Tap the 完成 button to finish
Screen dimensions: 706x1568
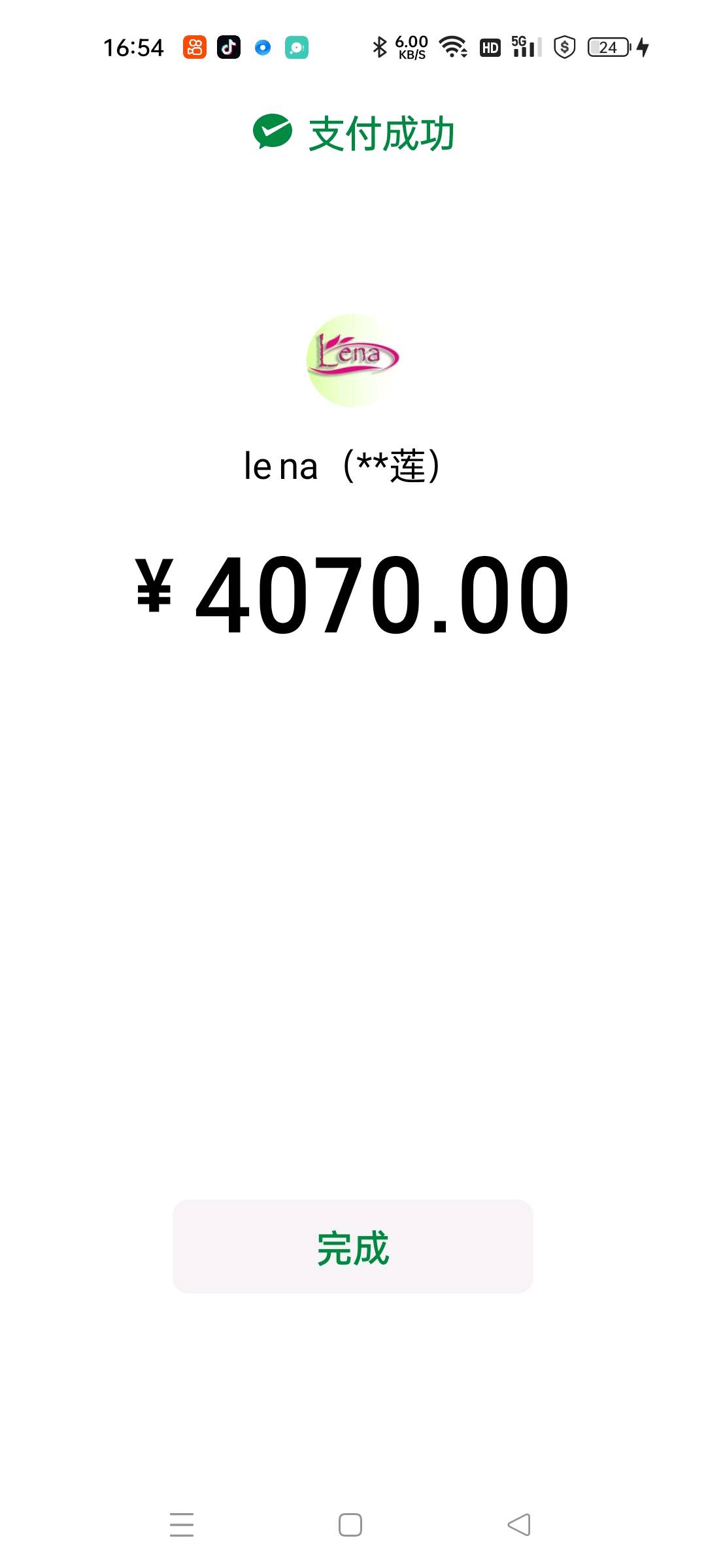tap(353, 1247)
